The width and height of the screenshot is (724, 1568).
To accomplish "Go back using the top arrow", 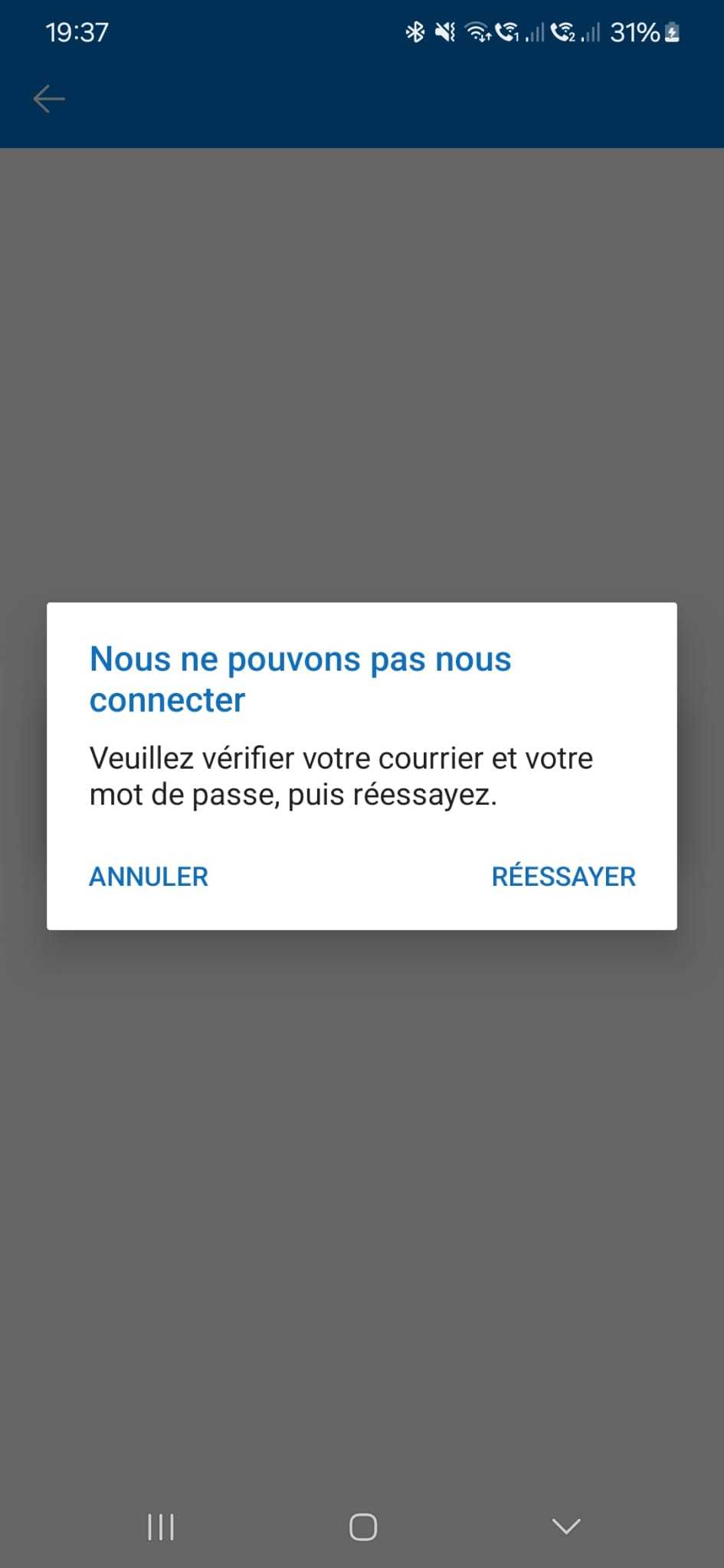I will click(x=49, y=99).
